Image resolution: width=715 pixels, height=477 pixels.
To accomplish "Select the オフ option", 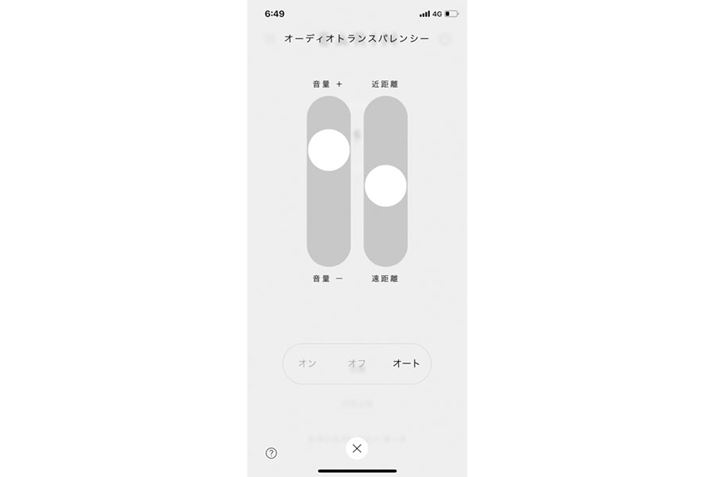I will 356,364.
